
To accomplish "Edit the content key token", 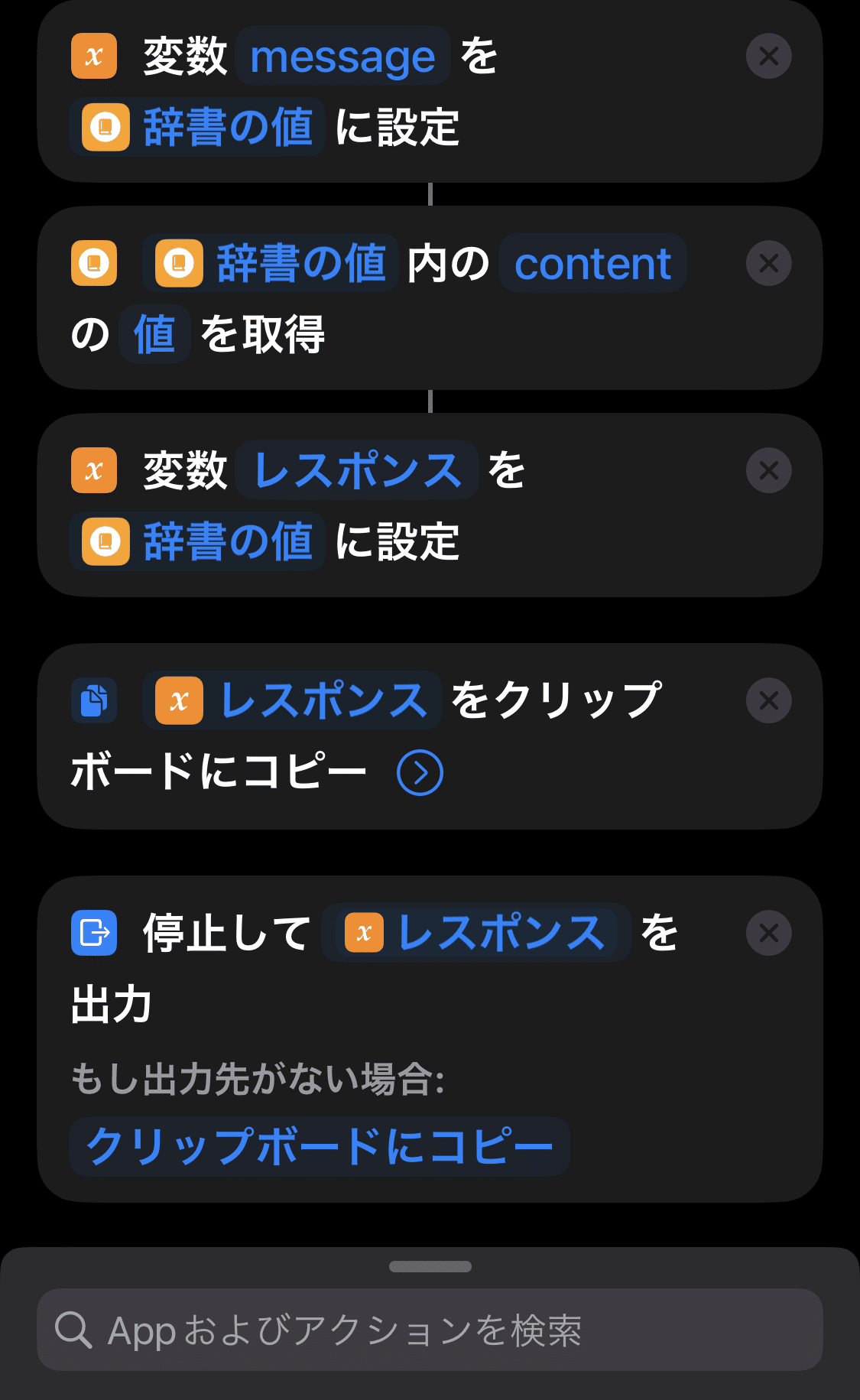I will coord(592,263).
